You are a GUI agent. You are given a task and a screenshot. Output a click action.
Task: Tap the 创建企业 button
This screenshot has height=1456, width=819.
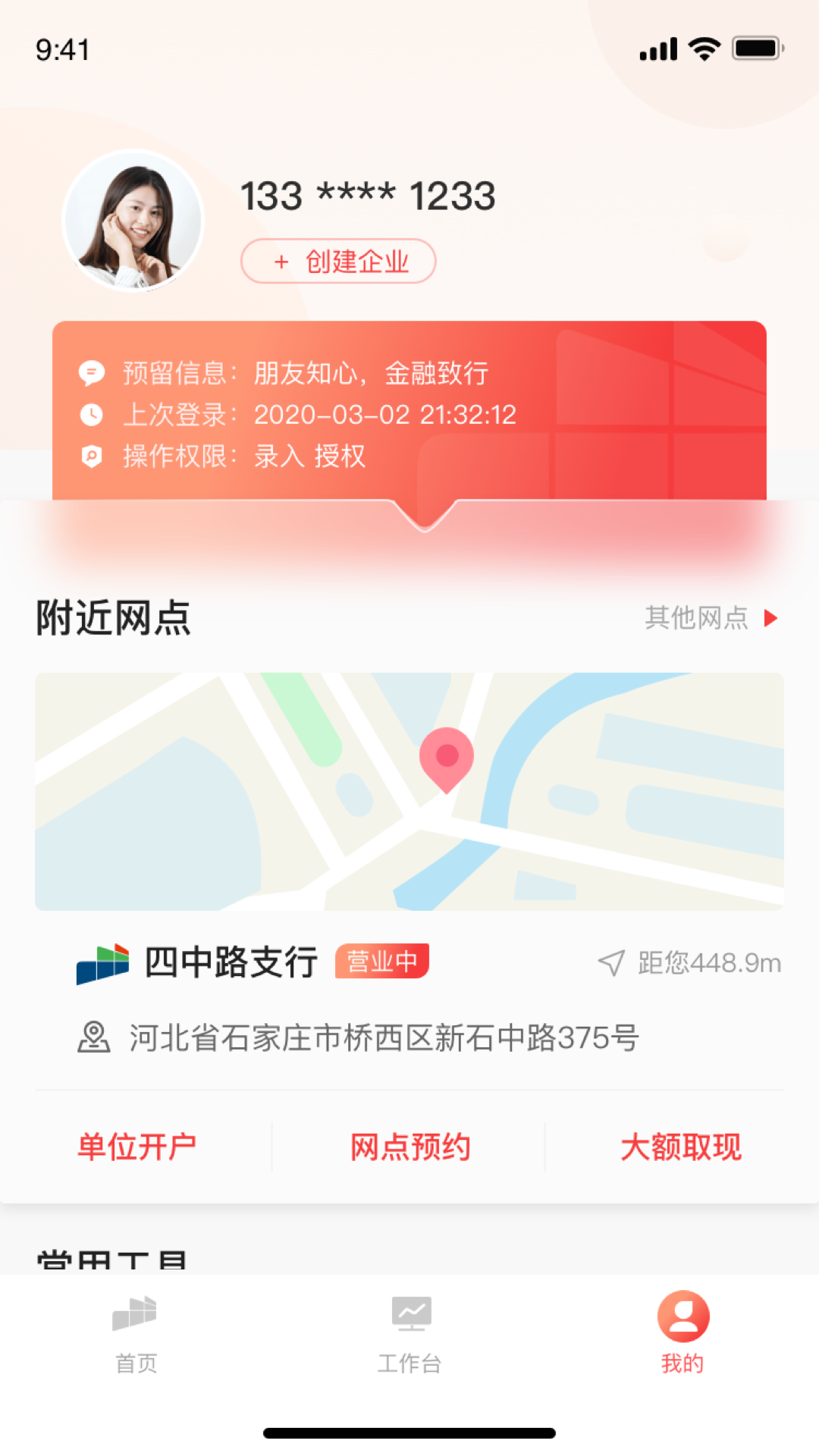click(338, 261)
